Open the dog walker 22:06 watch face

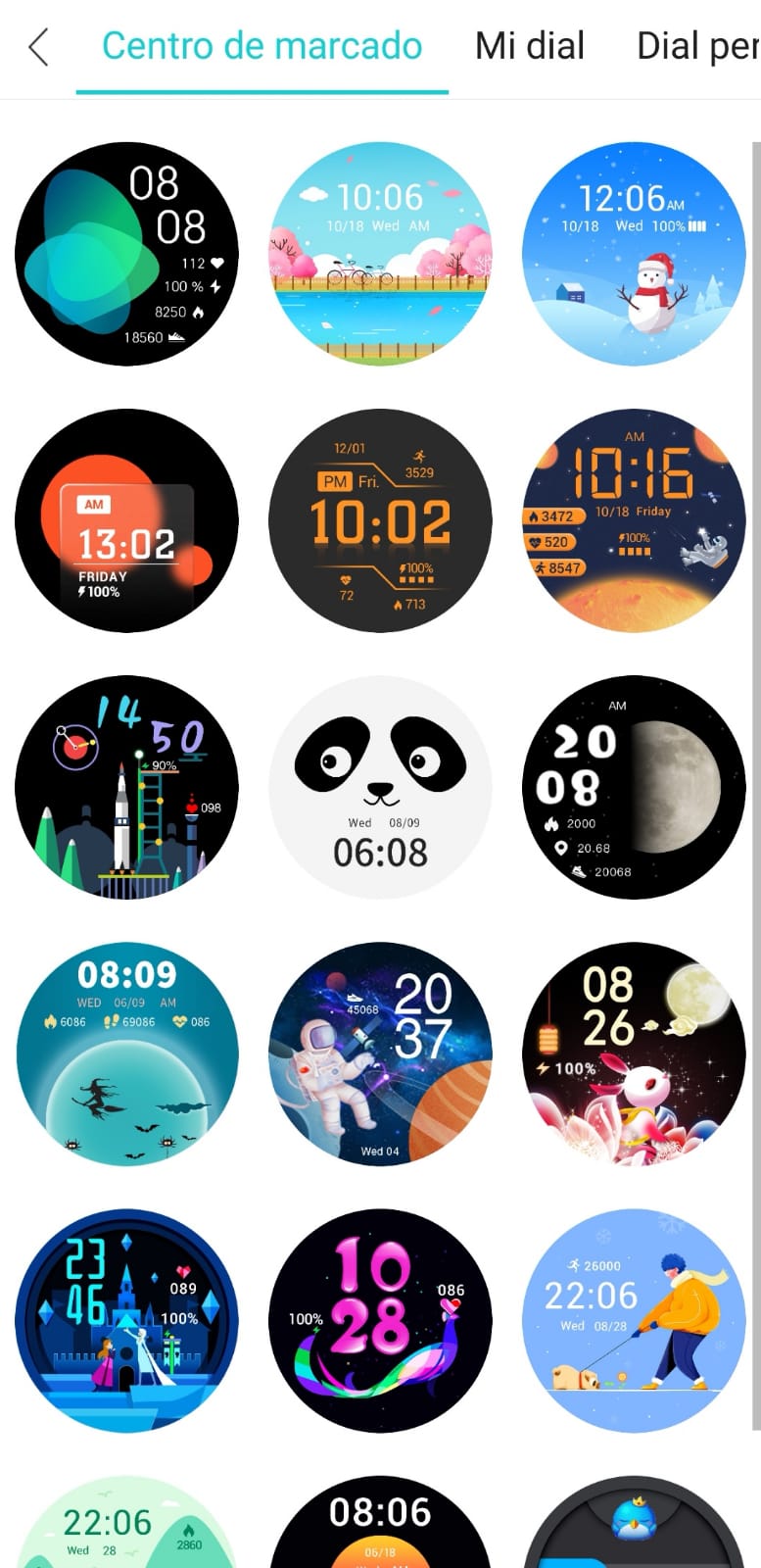[634, 1320]
